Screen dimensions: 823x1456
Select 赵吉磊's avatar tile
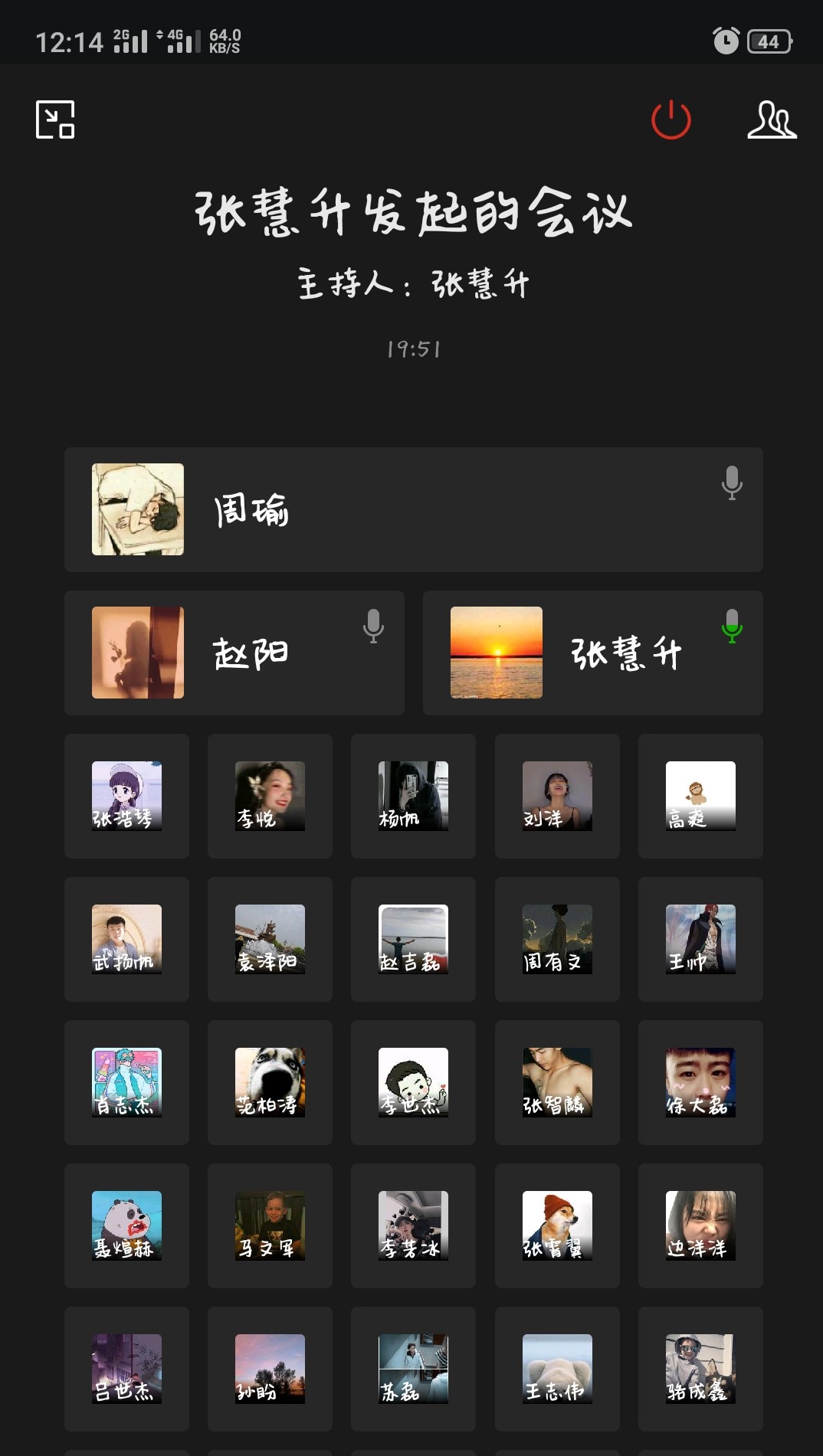413,939
